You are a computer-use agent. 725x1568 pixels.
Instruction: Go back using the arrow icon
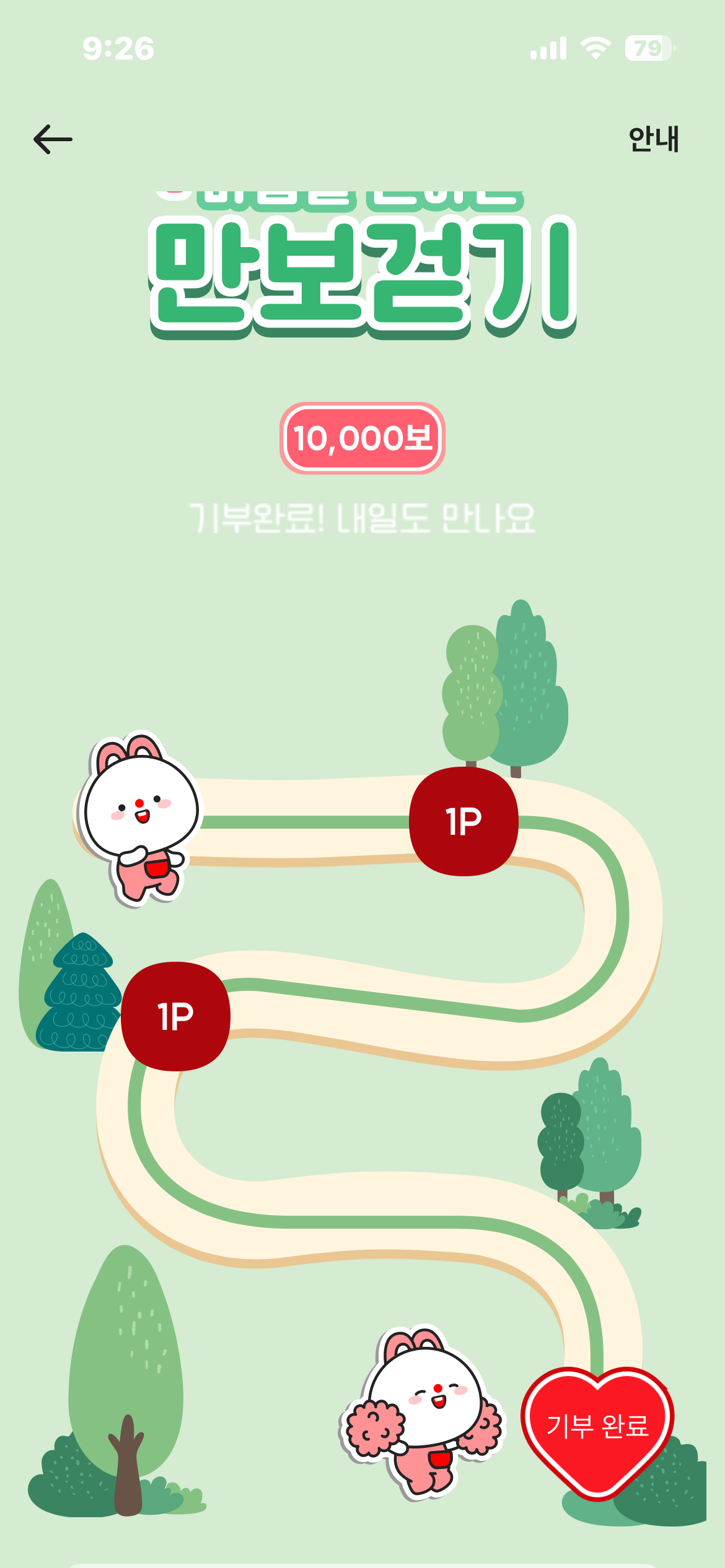pyautogui.click(x=53, y=139)
